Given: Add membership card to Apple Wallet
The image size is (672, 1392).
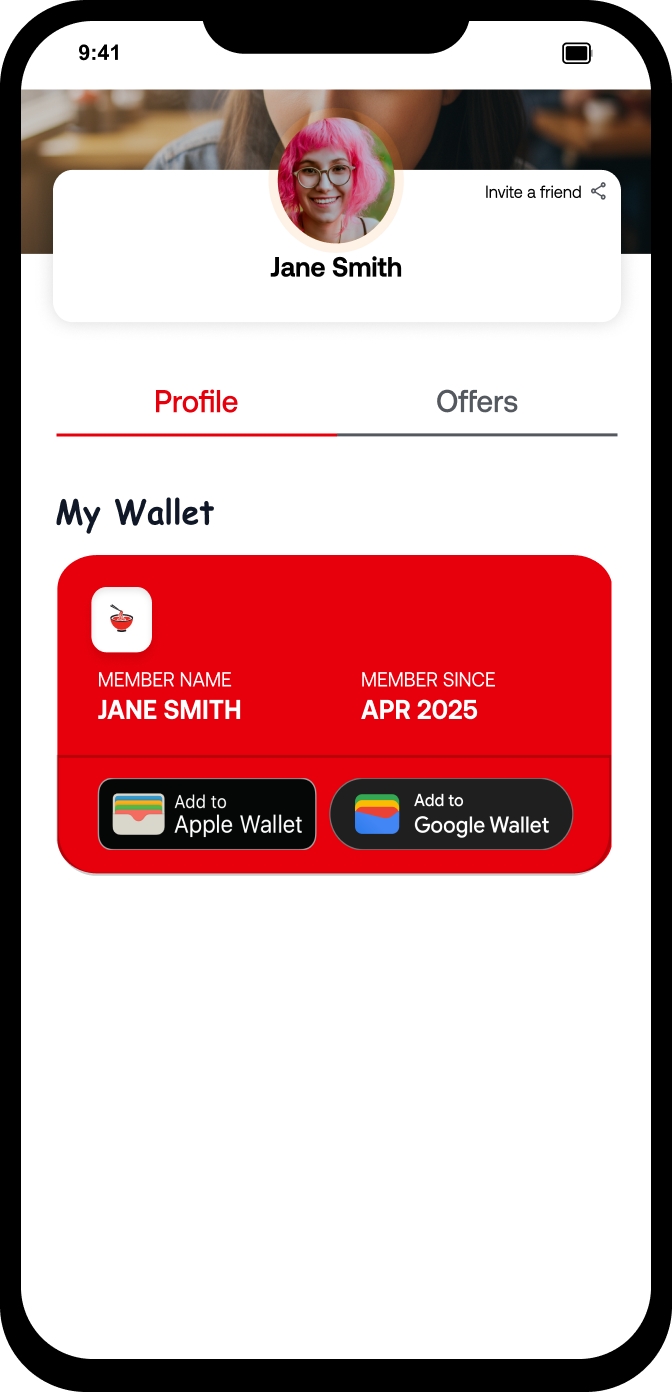Looking at the screenshot, I should pyautogui.click(x=207, y=814).
